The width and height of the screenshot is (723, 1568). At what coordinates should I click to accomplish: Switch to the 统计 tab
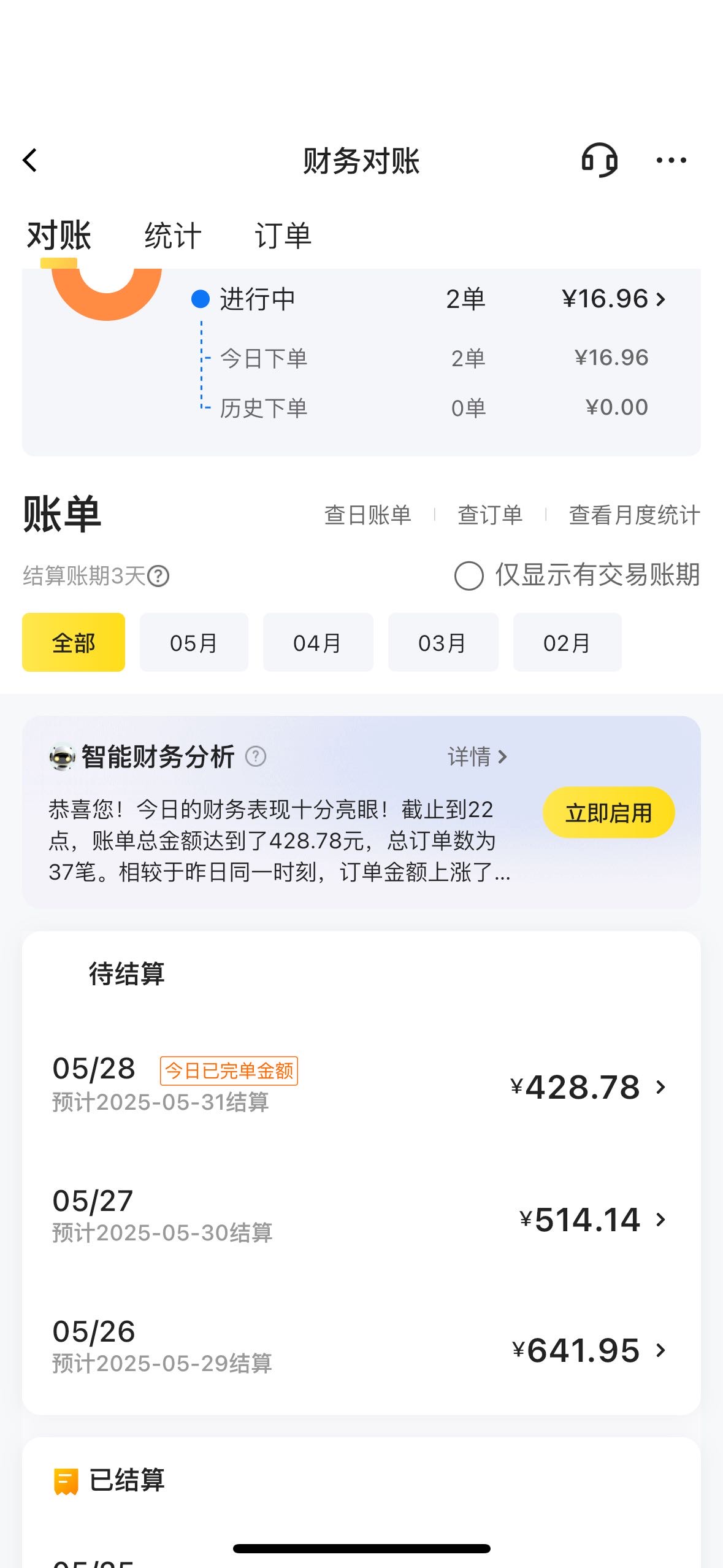(173, 236)
